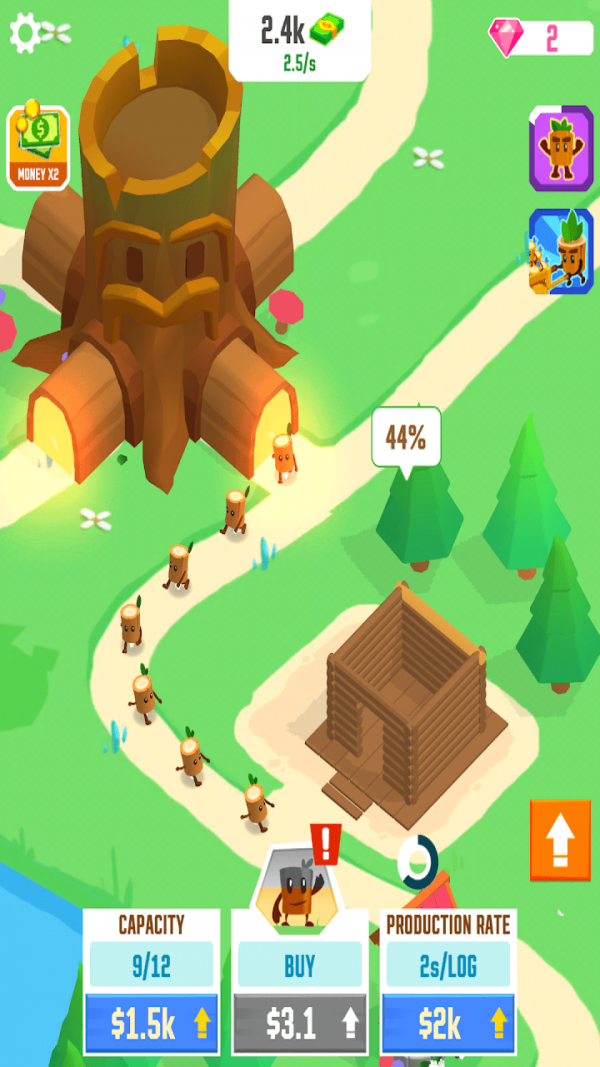Activate the Money X2 boost
This screenshot has height=1067, width=600.
38,148
